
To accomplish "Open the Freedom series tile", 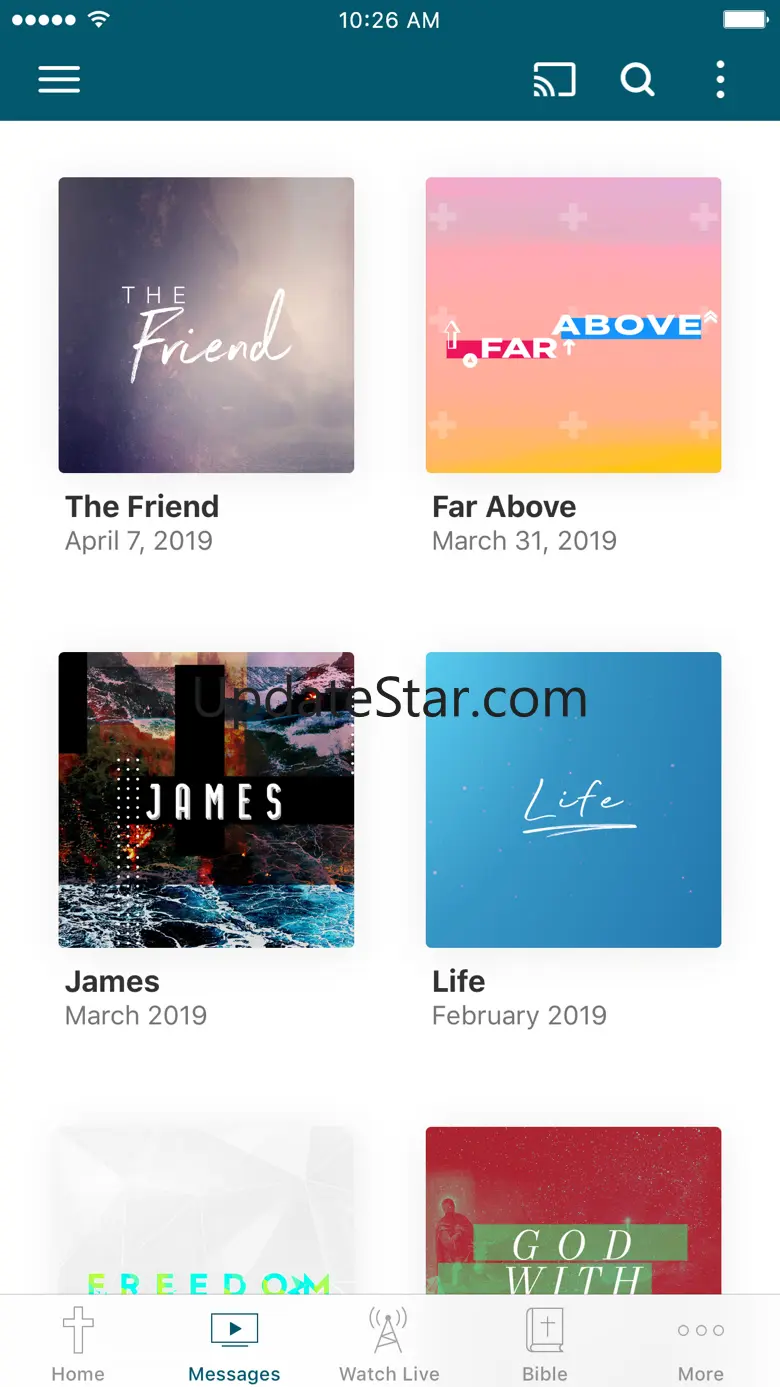I will pyautogui.click(x=206, y=1211).
